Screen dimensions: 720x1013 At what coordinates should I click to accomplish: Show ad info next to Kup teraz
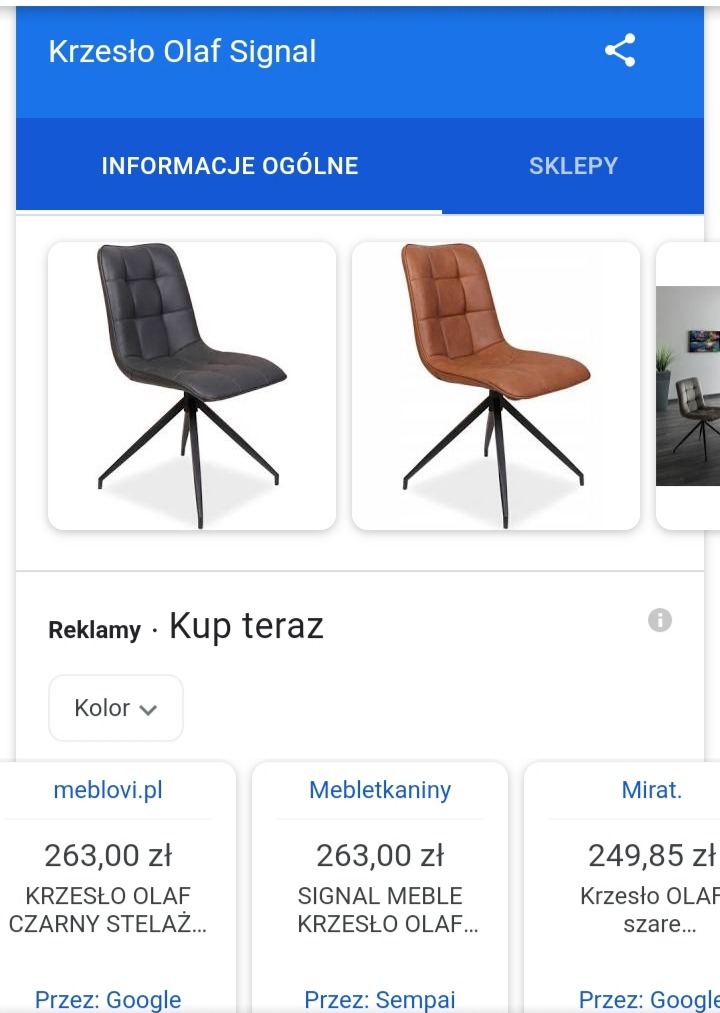pyautogui.click(x=660, y=620)
